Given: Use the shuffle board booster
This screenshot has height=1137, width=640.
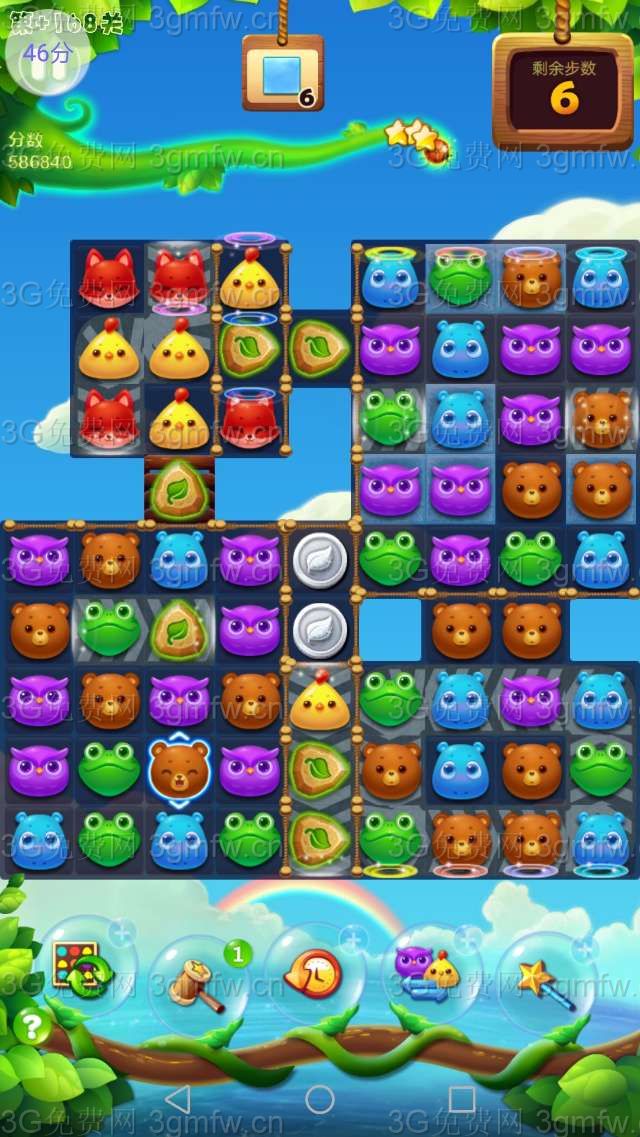Looking at the screenshot, I should (x=82, y=970).
